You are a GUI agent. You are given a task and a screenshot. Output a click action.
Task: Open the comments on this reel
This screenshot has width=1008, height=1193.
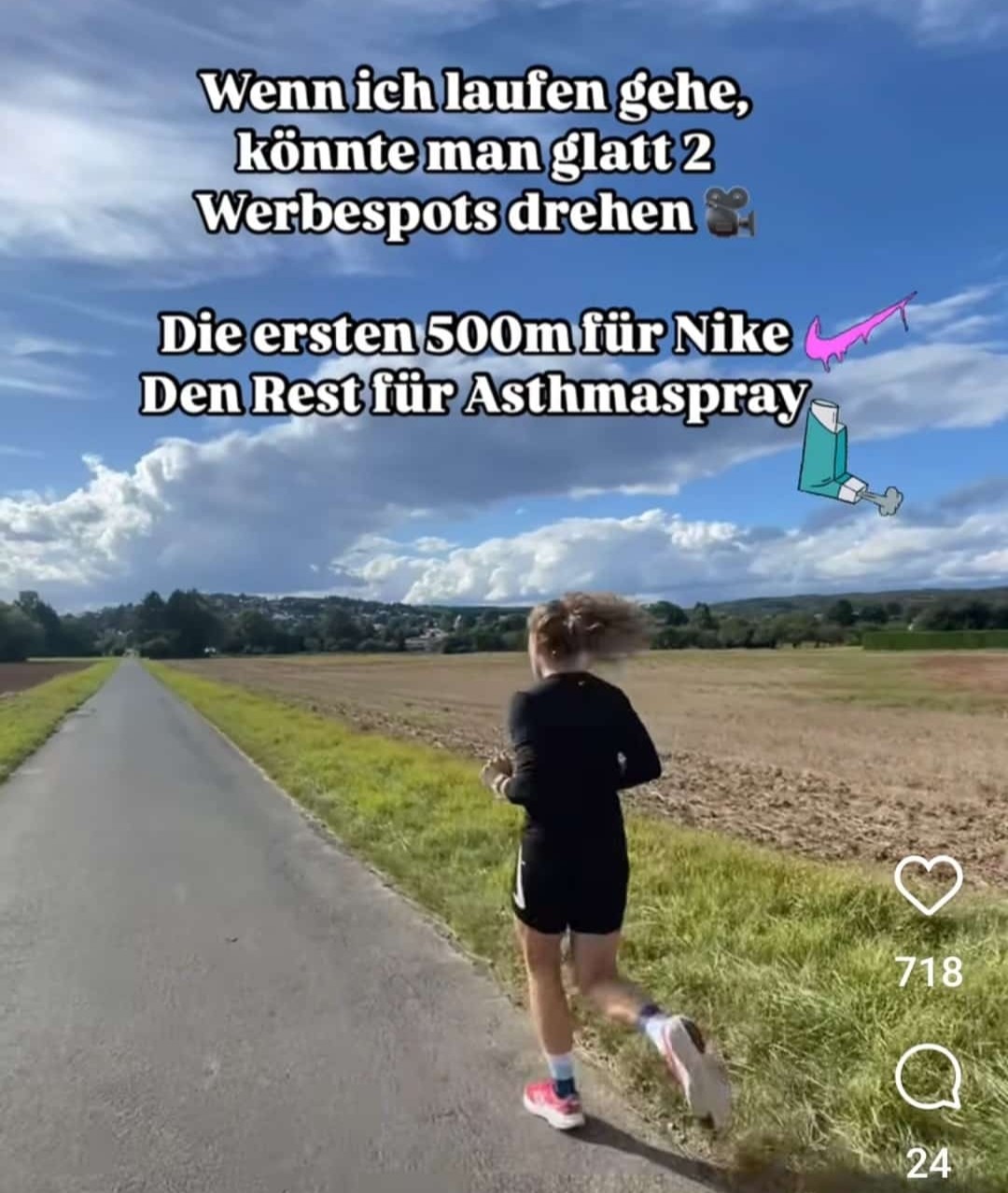tap(928, 1076)
